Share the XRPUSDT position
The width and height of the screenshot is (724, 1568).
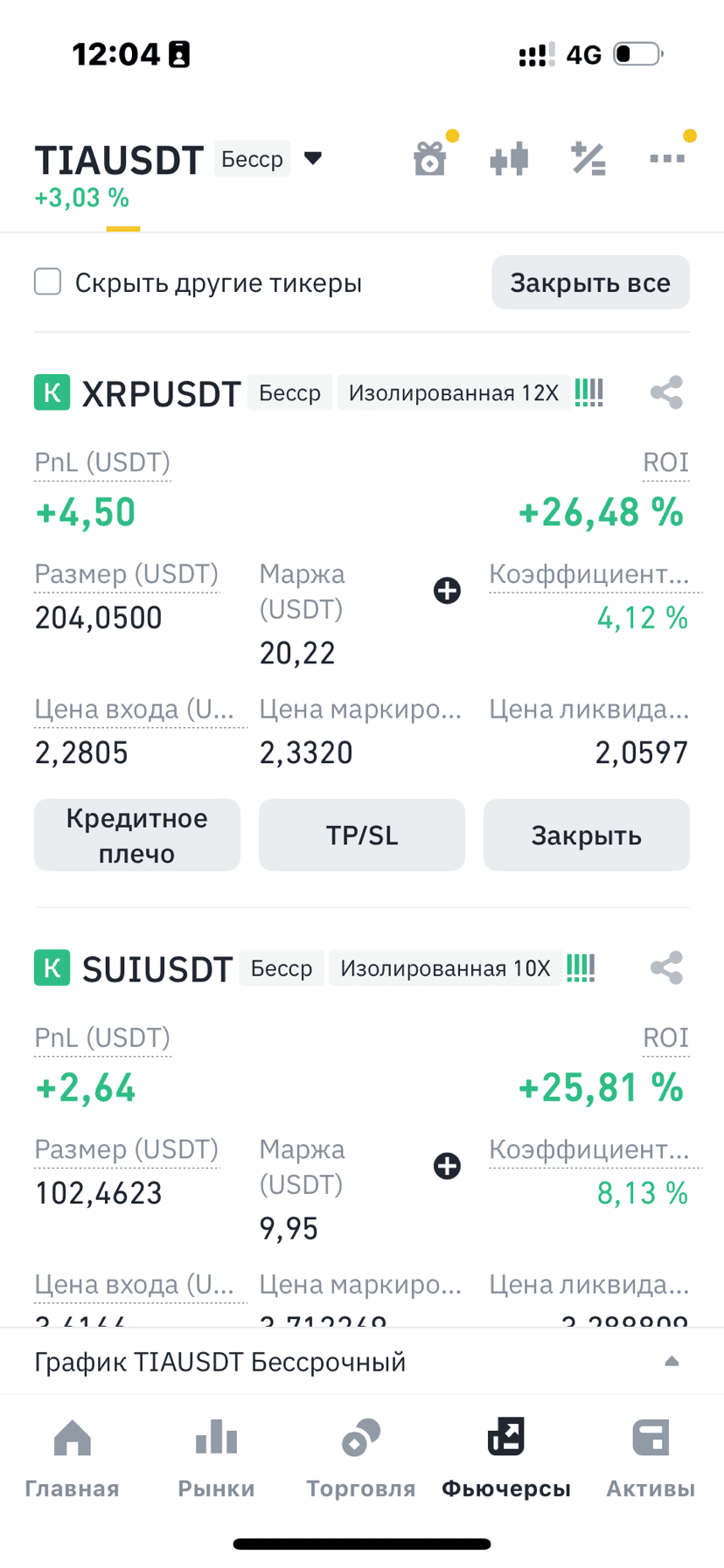tap(666, 392)
